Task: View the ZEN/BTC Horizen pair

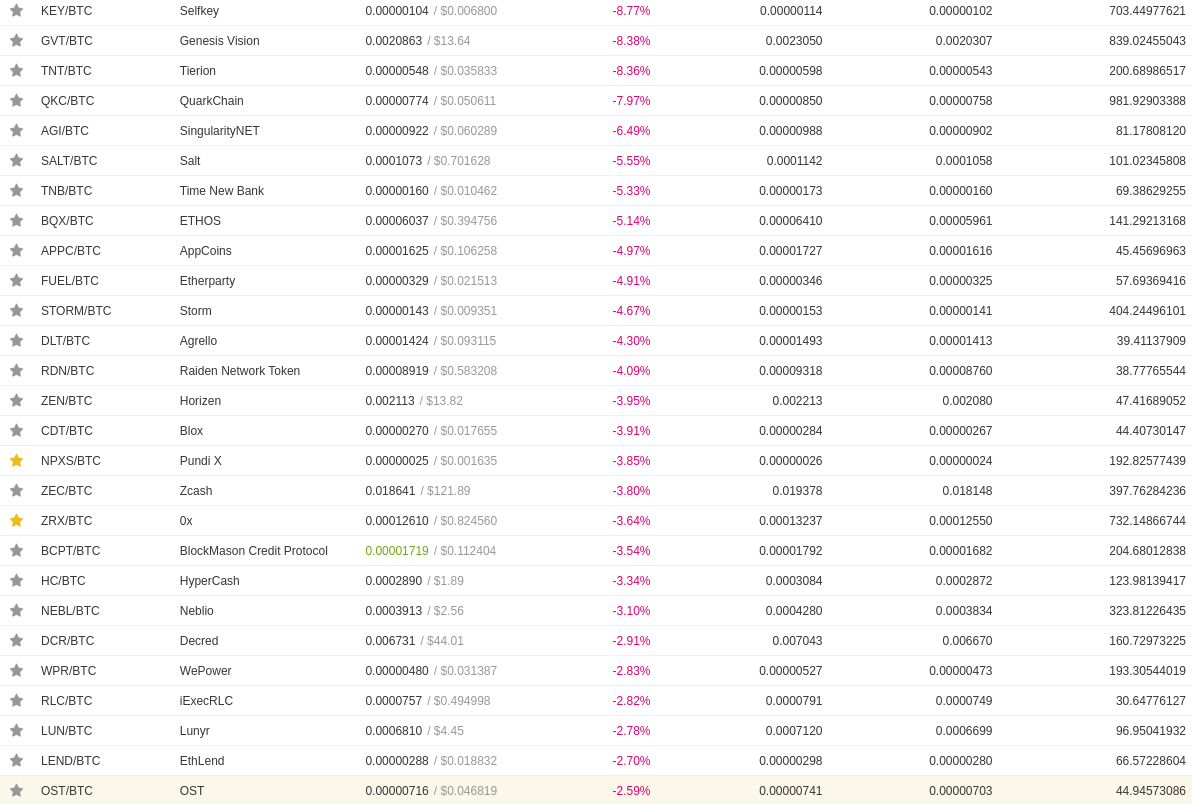Action: (67, 401)
